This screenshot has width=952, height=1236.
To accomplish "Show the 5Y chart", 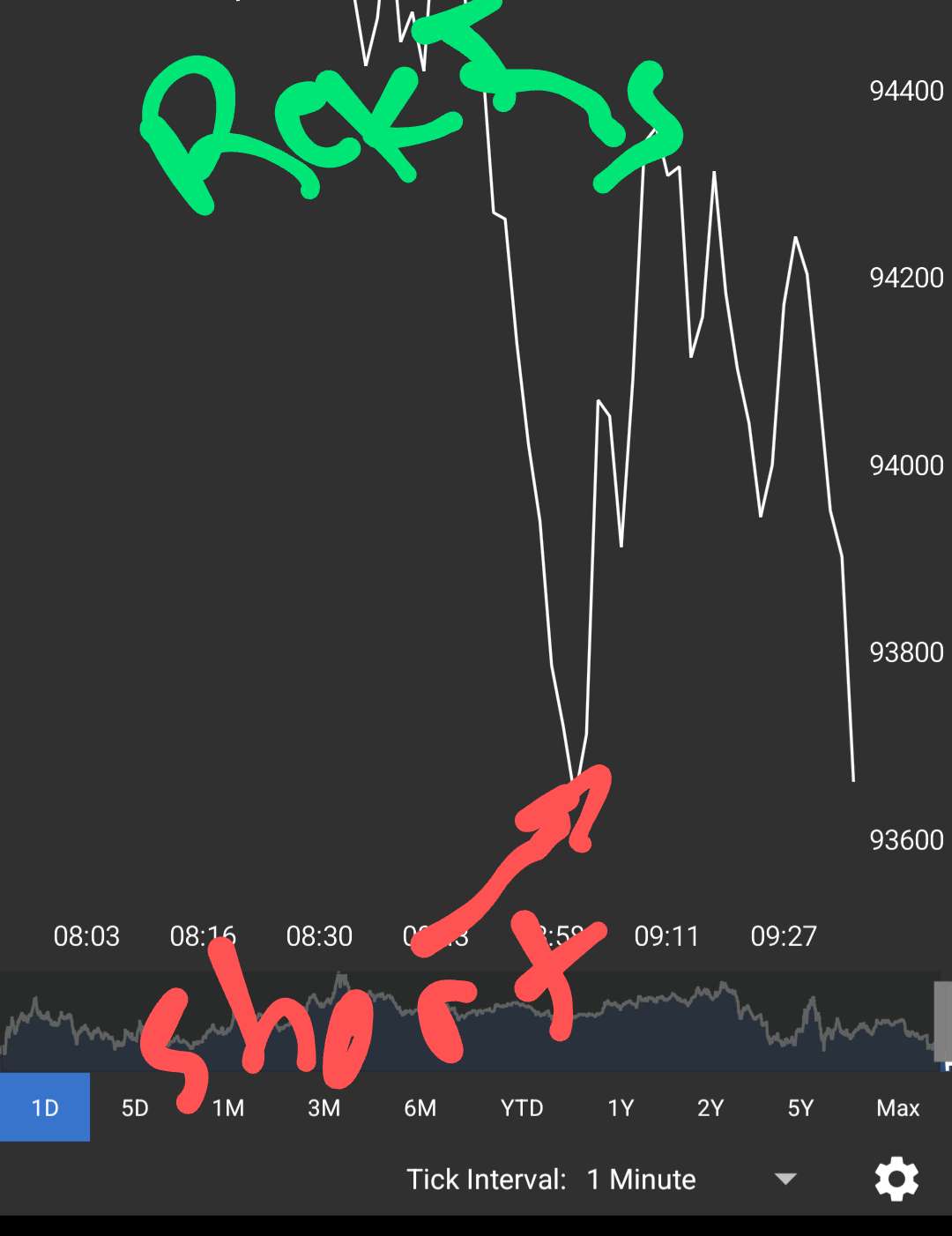I will [800, 1107].
